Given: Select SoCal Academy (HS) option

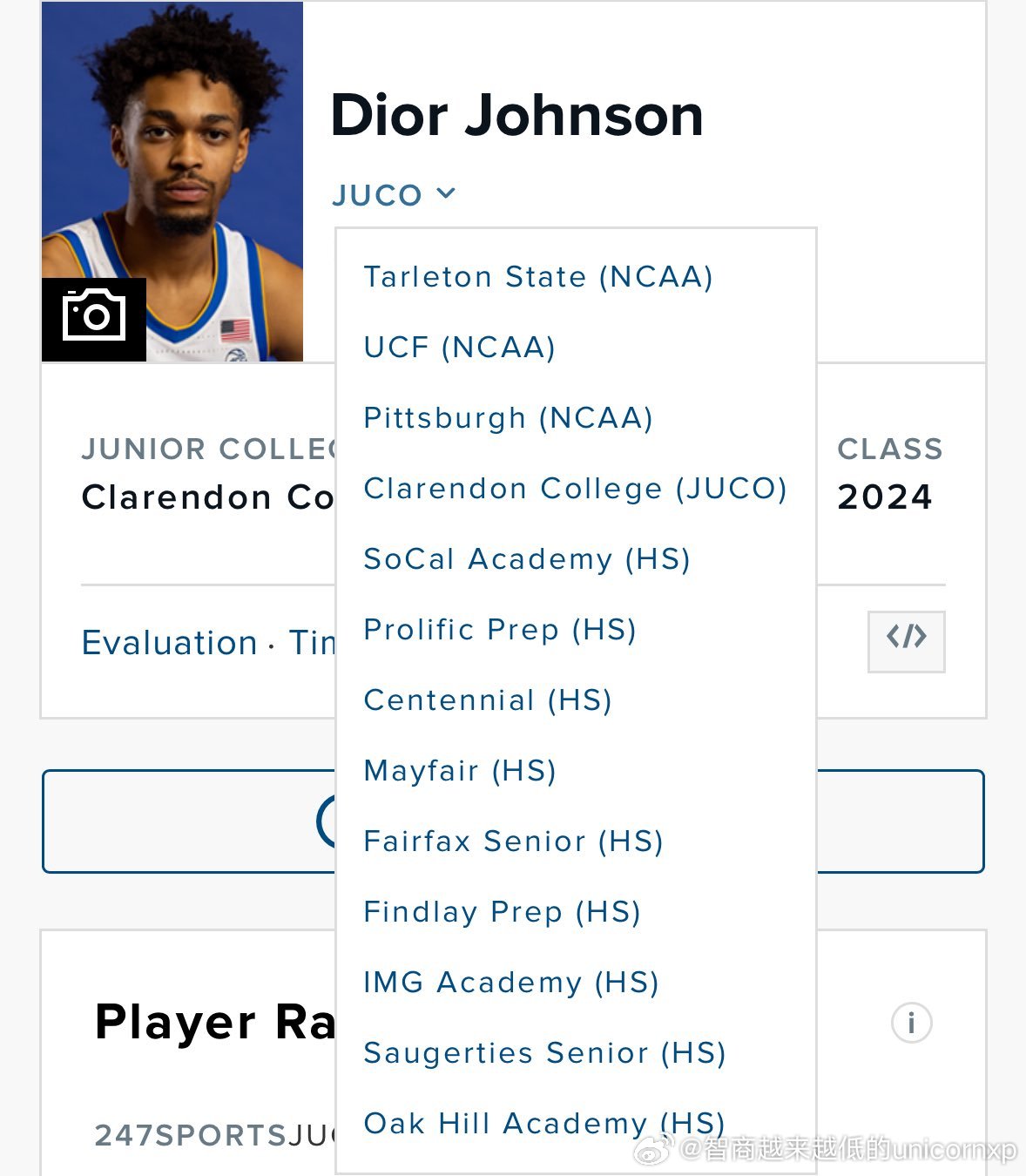Looking at the screenshot, I should pos(527,559).
